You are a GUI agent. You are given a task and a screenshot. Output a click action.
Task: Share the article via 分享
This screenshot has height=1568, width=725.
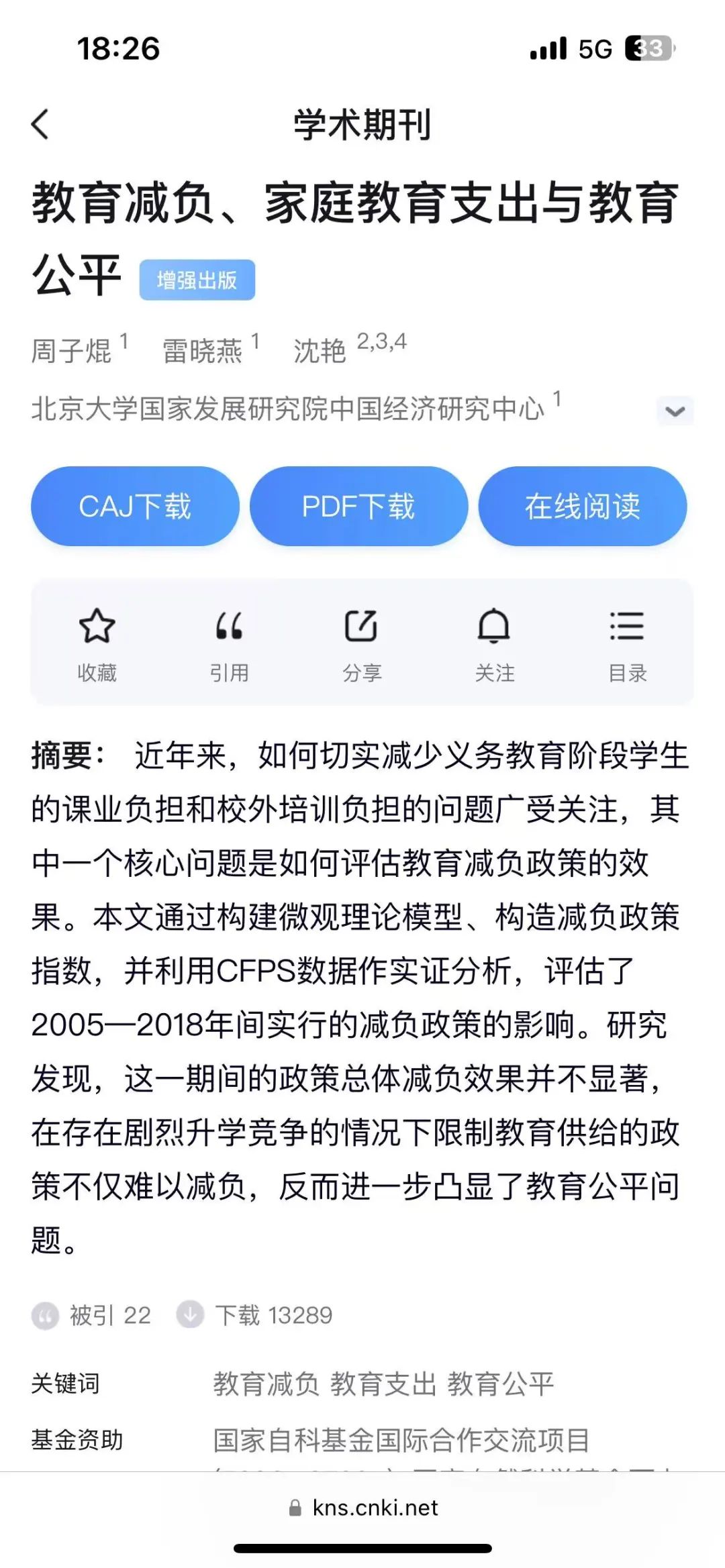tap(362, 642)
